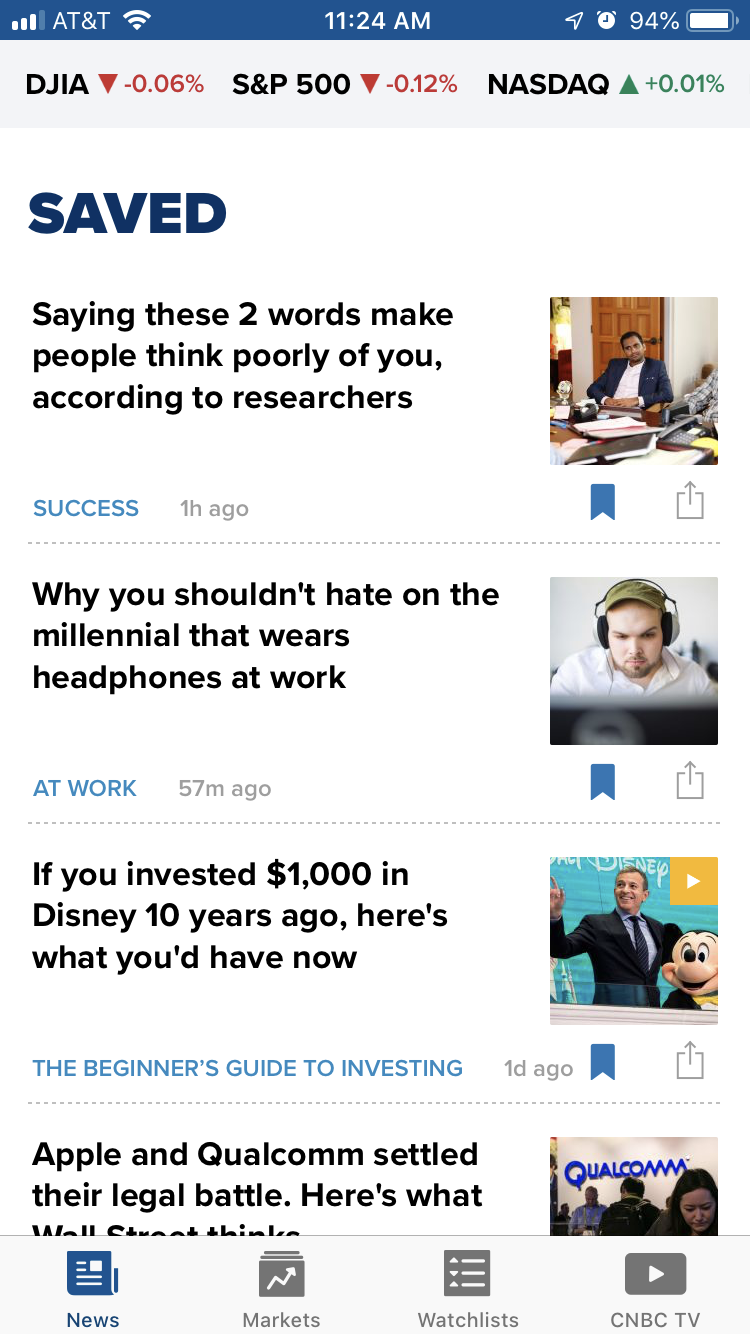Go to the SUCCESS section link
Image resolution: width=750 pixels, height=1334 pixels.
(86, 508)
